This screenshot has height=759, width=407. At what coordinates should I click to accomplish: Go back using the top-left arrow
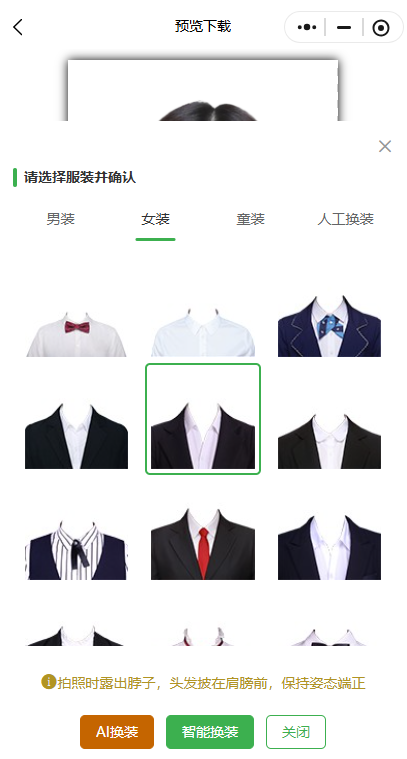(x=18, y=27)
